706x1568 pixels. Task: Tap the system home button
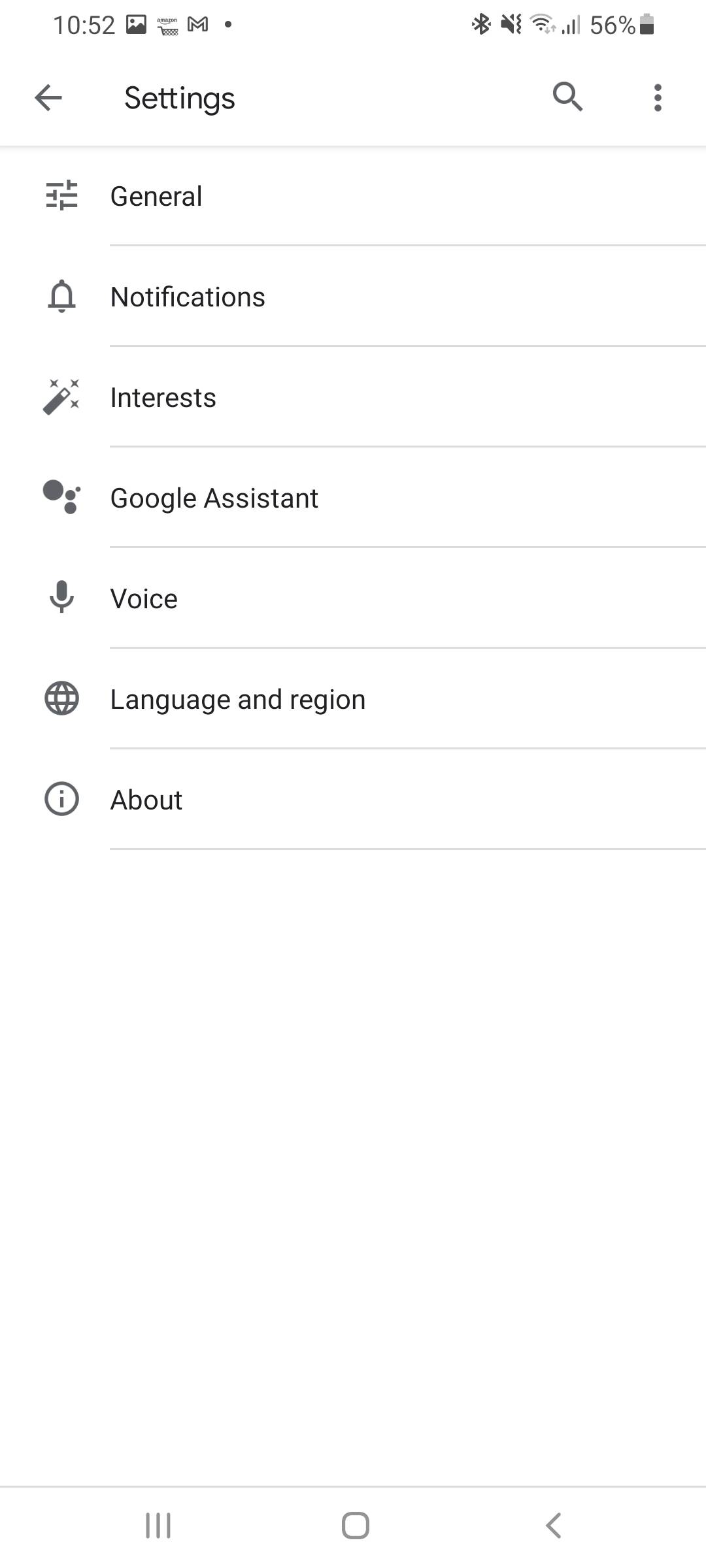click(355, 1526)
